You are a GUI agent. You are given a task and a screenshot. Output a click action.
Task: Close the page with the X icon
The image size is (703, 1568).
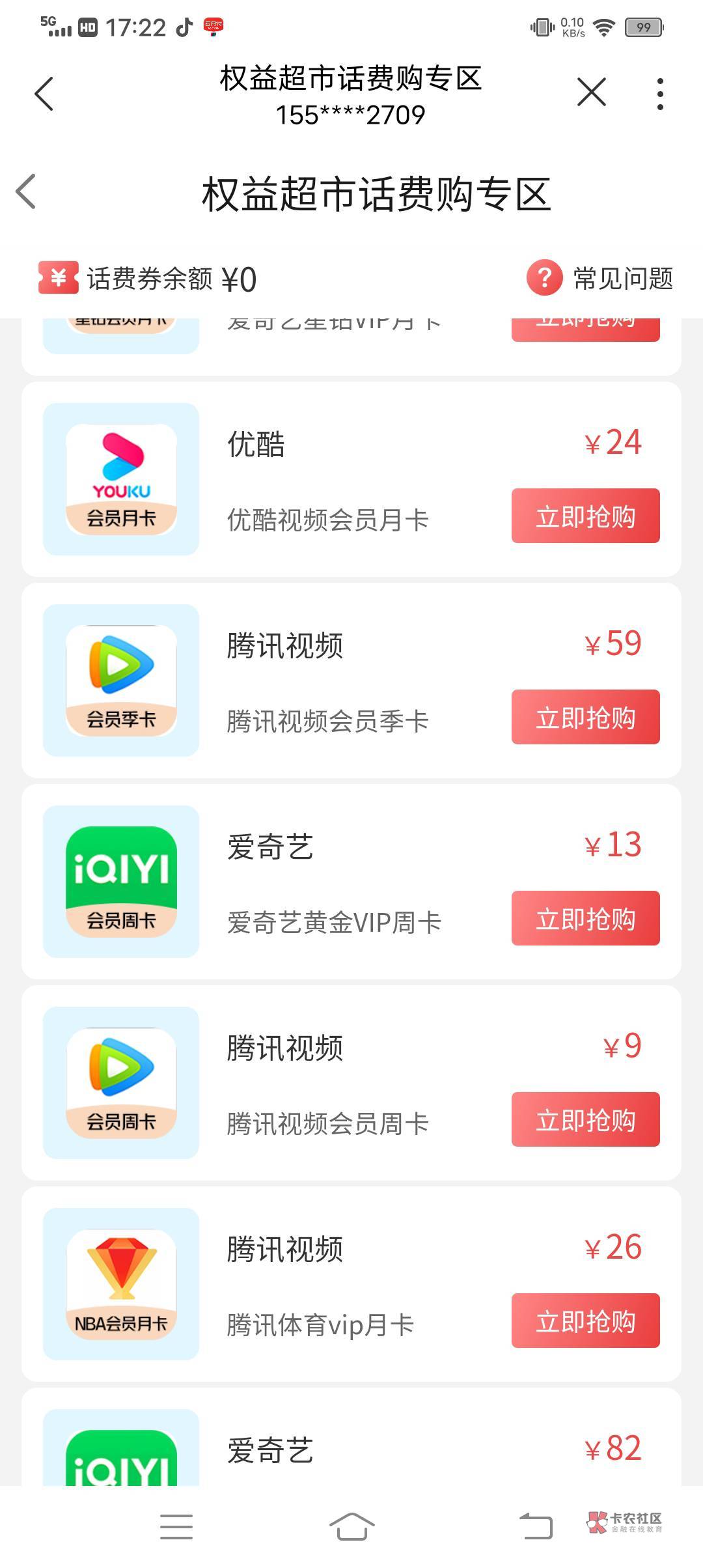pos(591,92)
